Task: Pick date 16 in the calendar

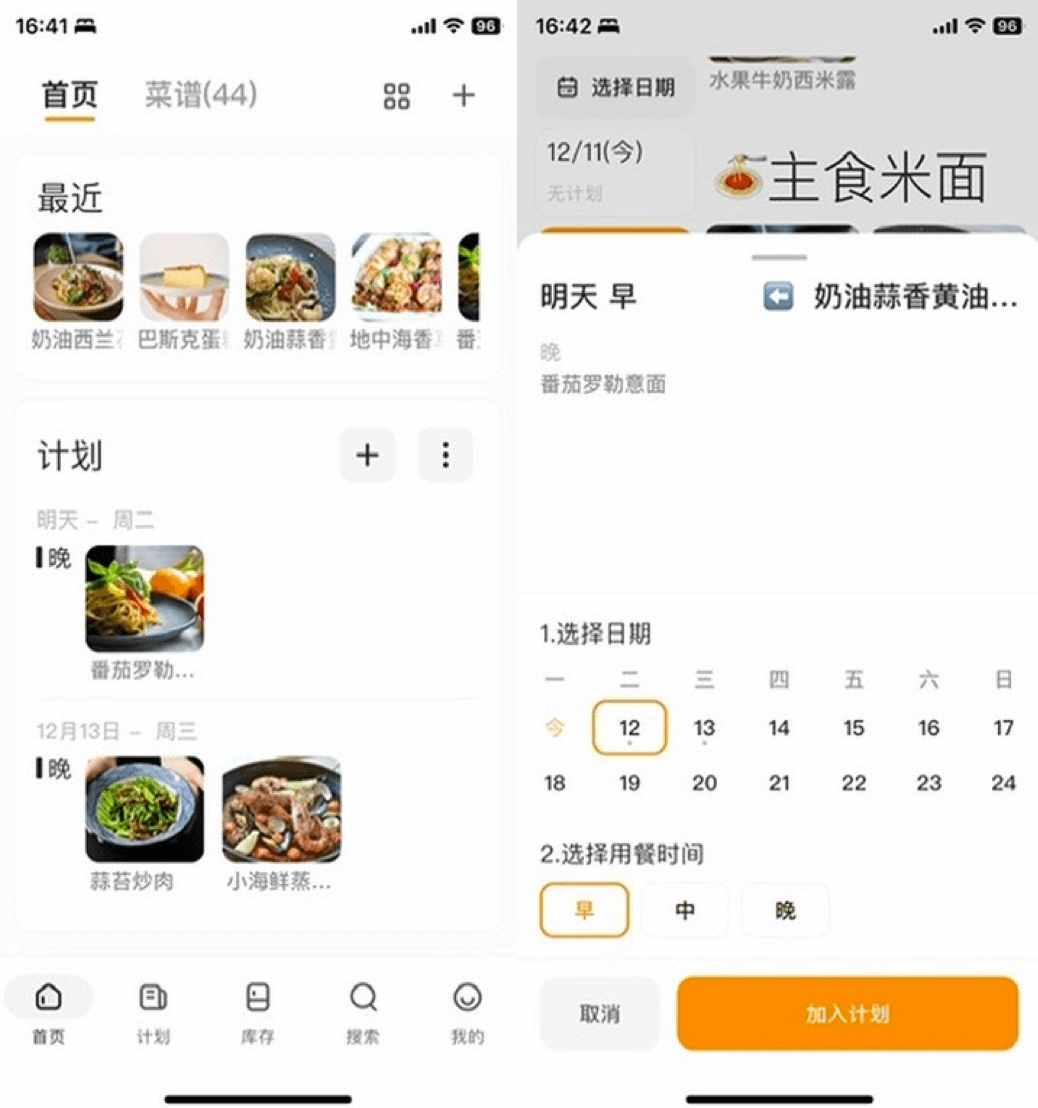Action: [929, 728]
